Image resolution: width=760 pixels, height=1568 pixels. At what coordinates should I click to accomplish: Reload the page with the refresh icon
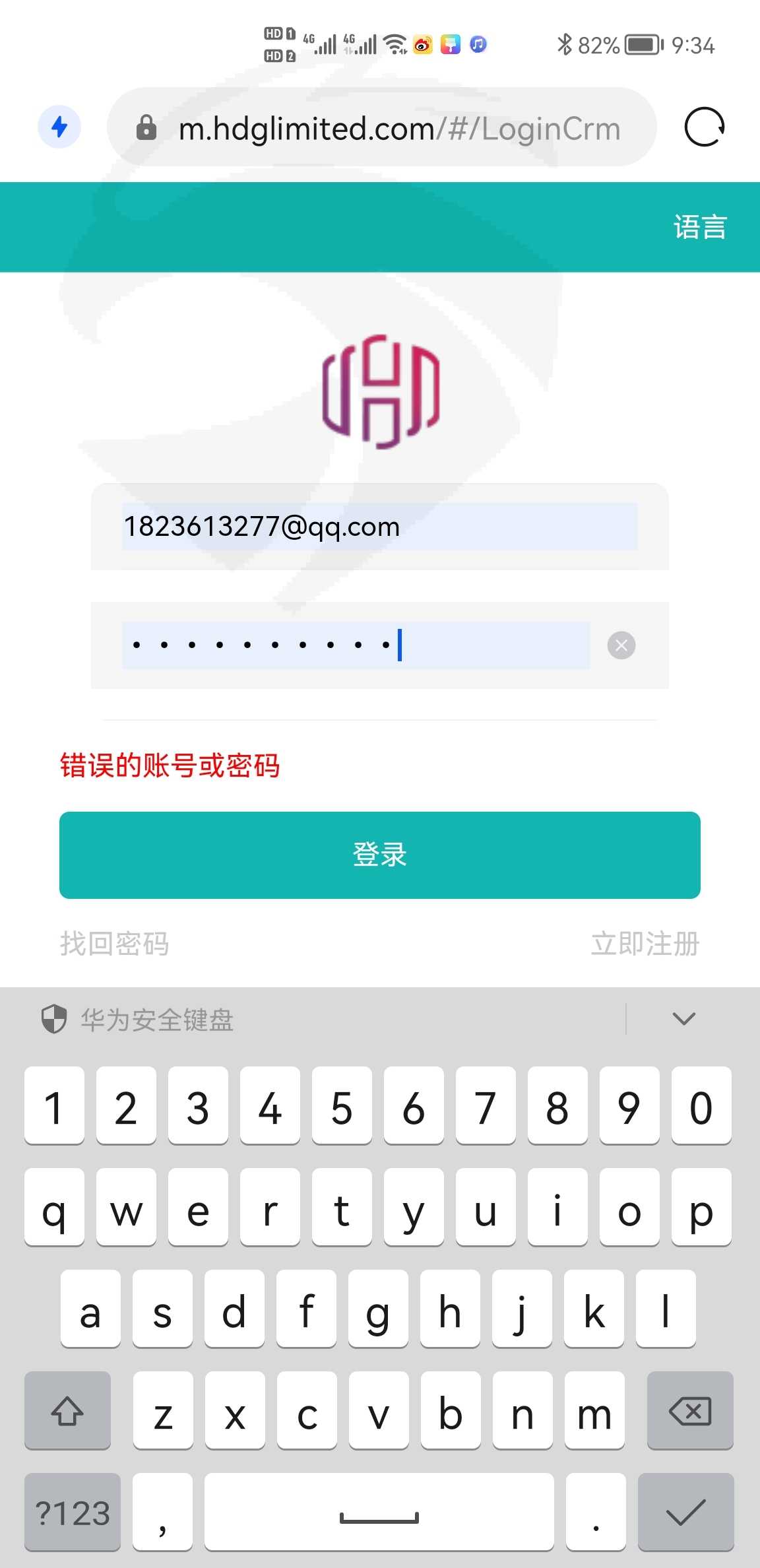click(x=705, y=127)
